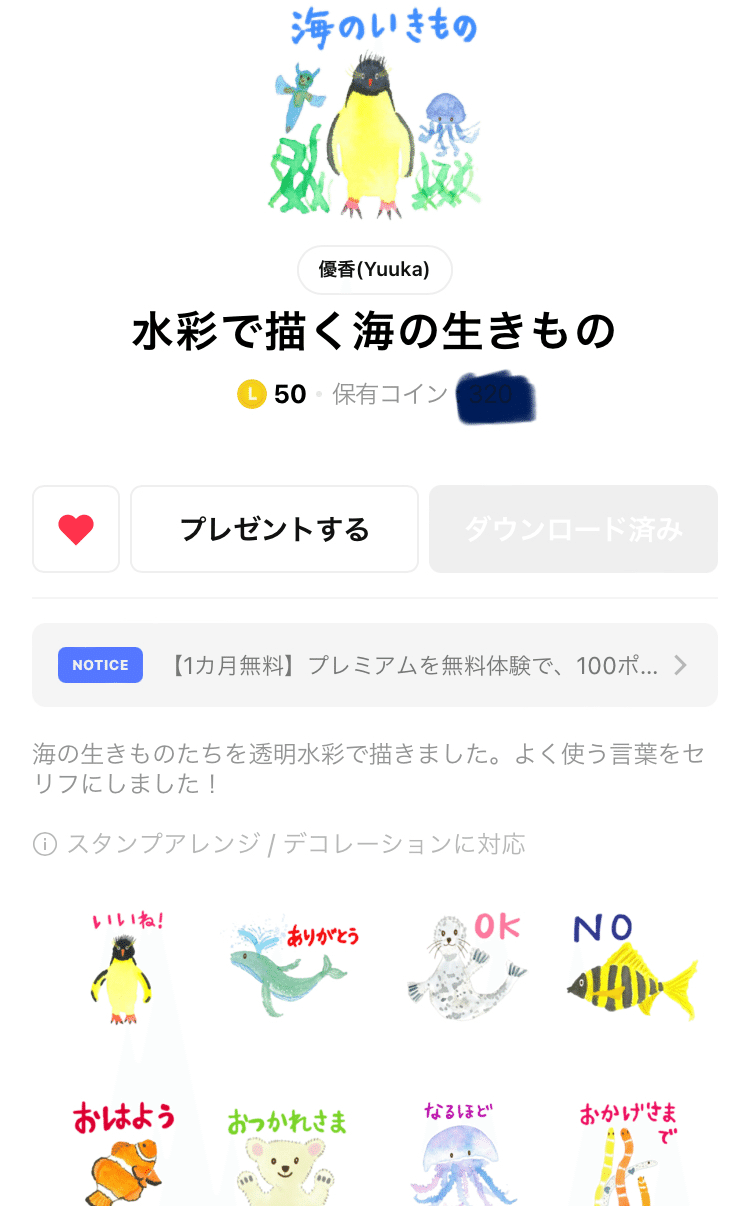Open the 優香(Yuuka) creator chip

point(375,270)
